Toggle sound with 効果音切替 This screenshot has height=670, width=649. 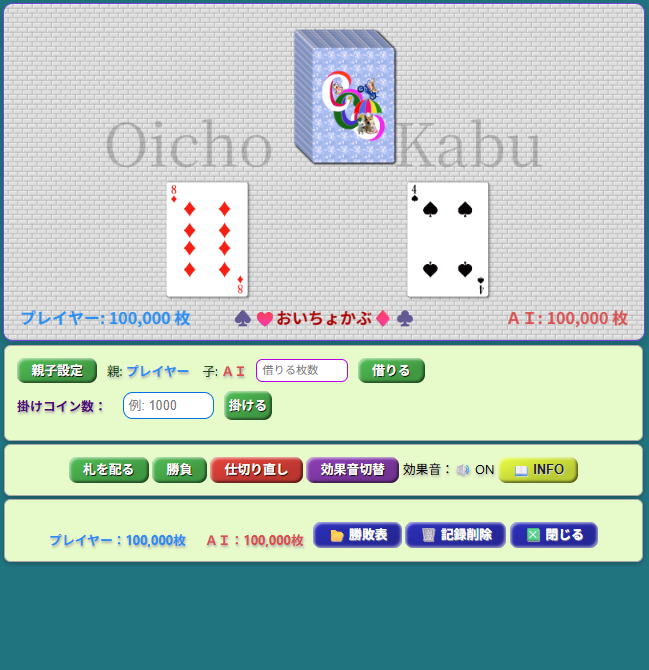pyautogui.click(x=352, y=470)
